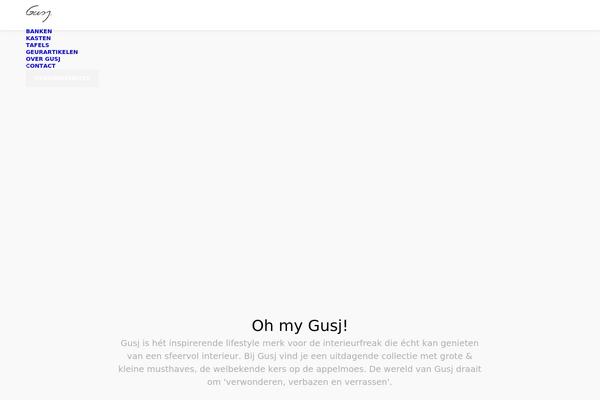
Task: Go to the Kasten page
Action: pyautogui.click(x=38, y=38)
